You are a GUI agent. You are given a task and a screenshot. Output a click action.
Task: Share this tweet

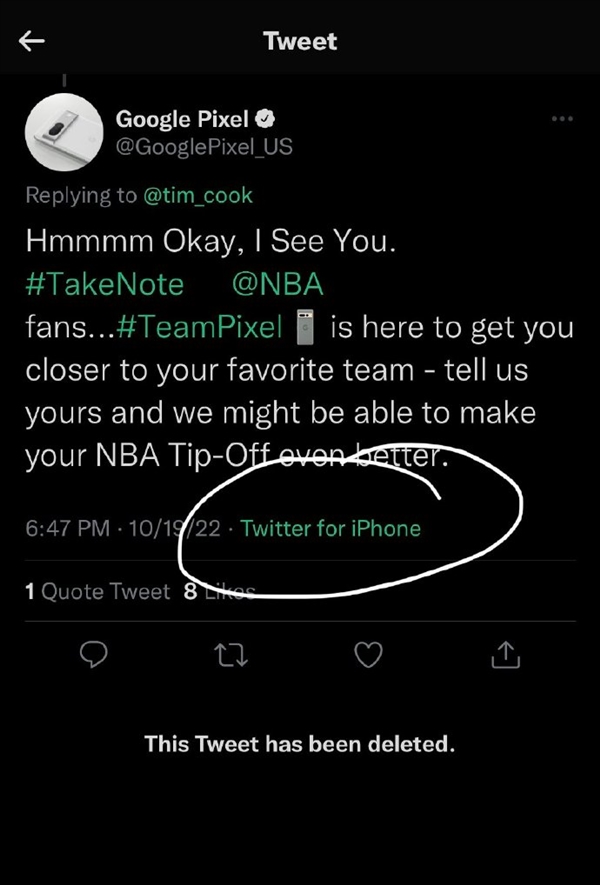coord(506,655)
